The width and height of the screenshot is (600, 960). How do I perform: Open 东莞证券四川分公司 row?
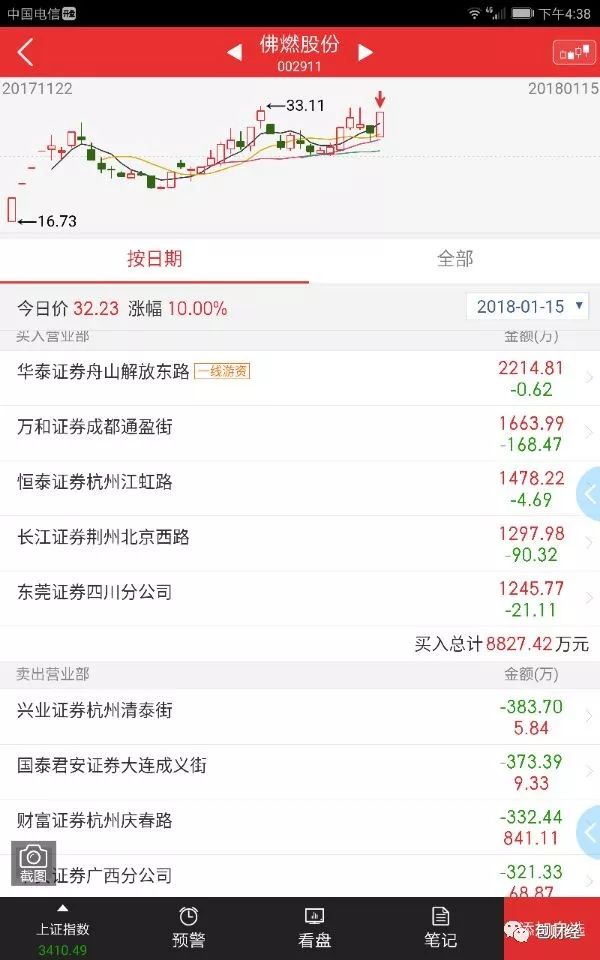tap(300, 598)
